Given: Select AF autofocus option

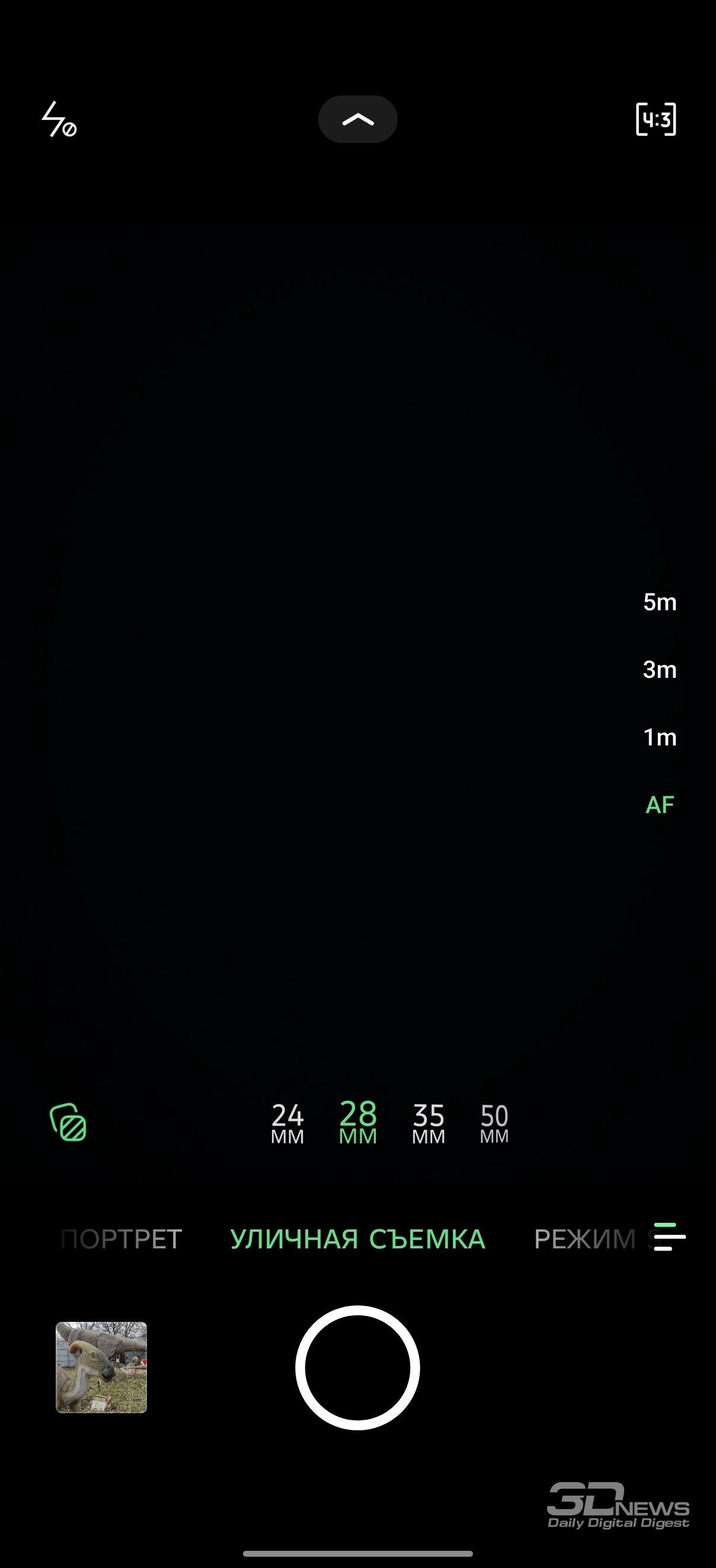Looking at the screenshot, I should [660, 805].
